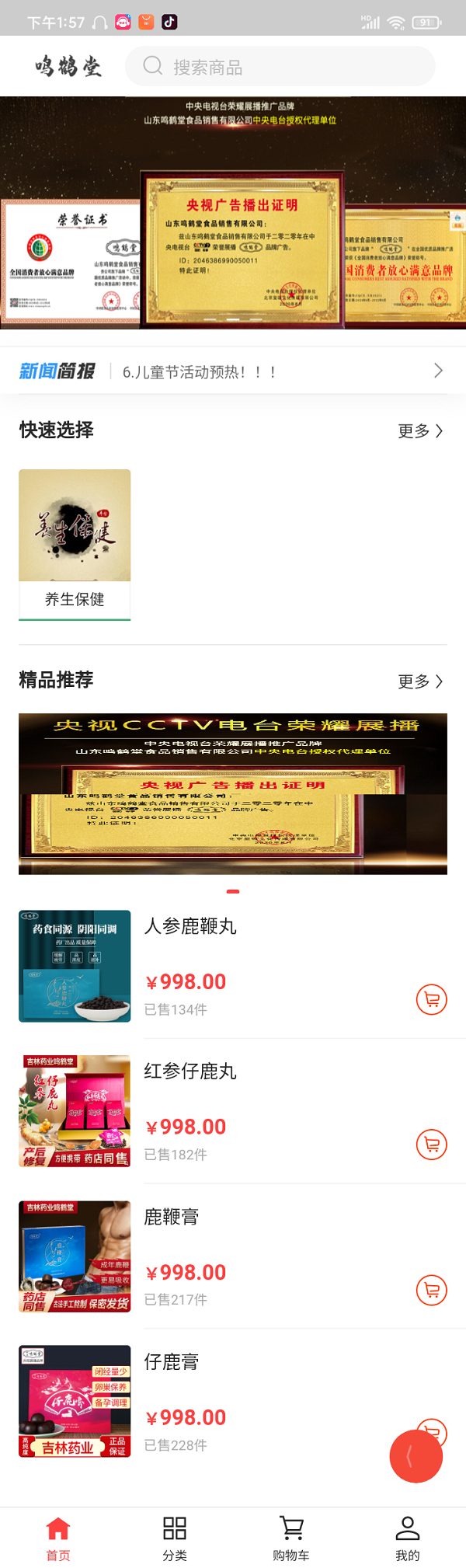Tap 更多 beside 精品推荐

(x=420, y=681)
